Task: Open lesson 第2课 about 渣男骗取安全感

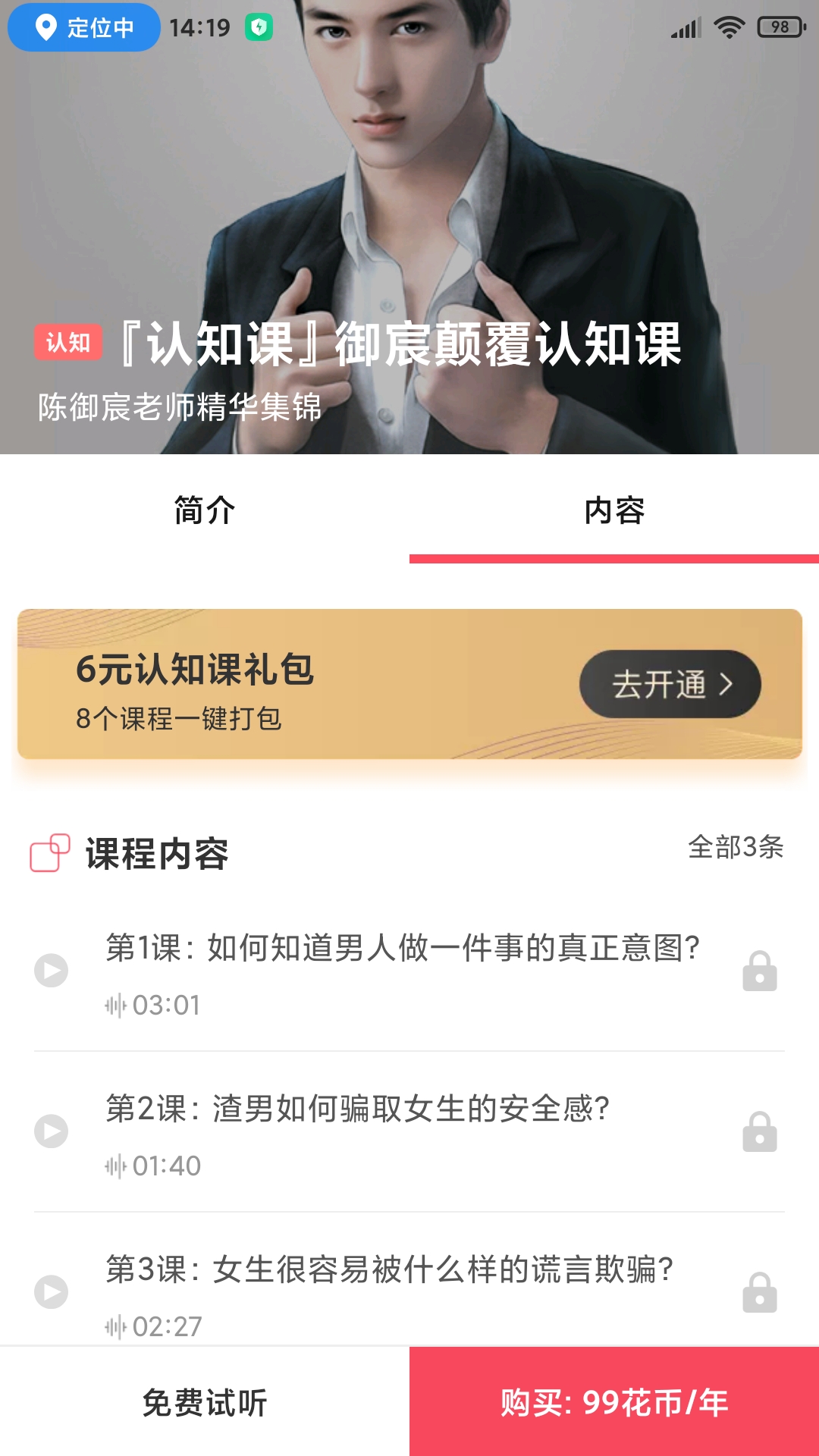Action: 358,1109
